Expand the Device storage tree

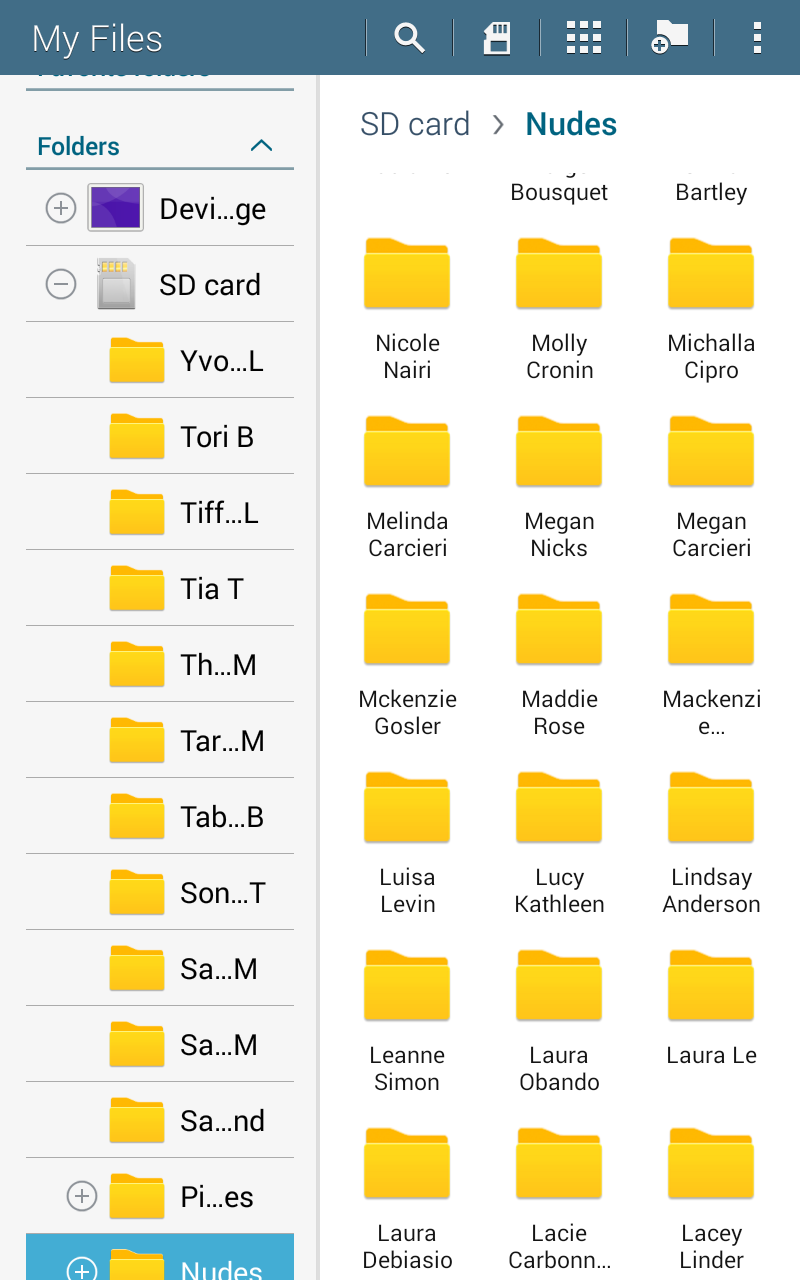tap(61, 208)
